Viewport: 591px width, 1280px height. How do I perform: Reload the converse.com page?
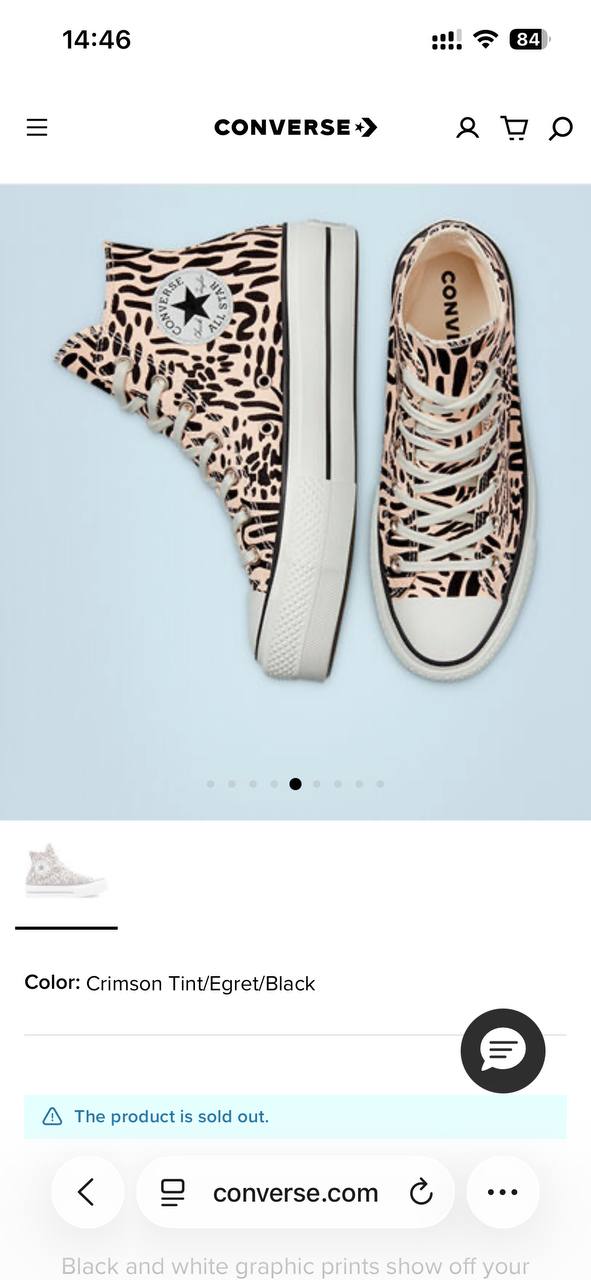(421, 1192)
